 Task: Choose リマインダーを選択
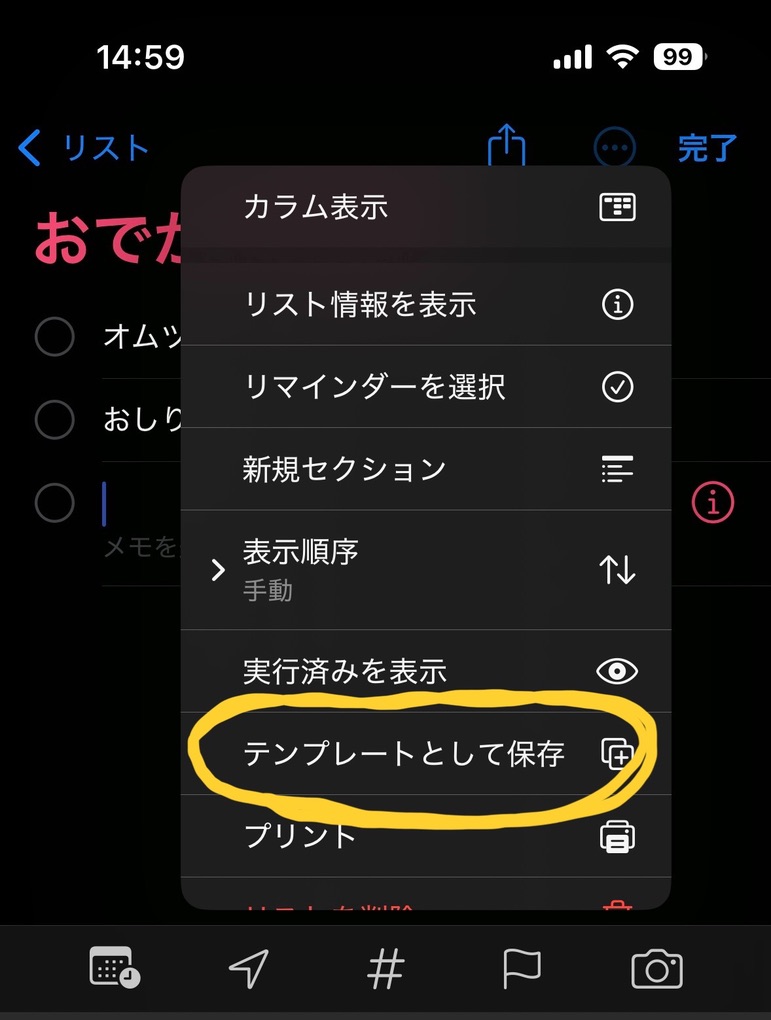(425, 387)
